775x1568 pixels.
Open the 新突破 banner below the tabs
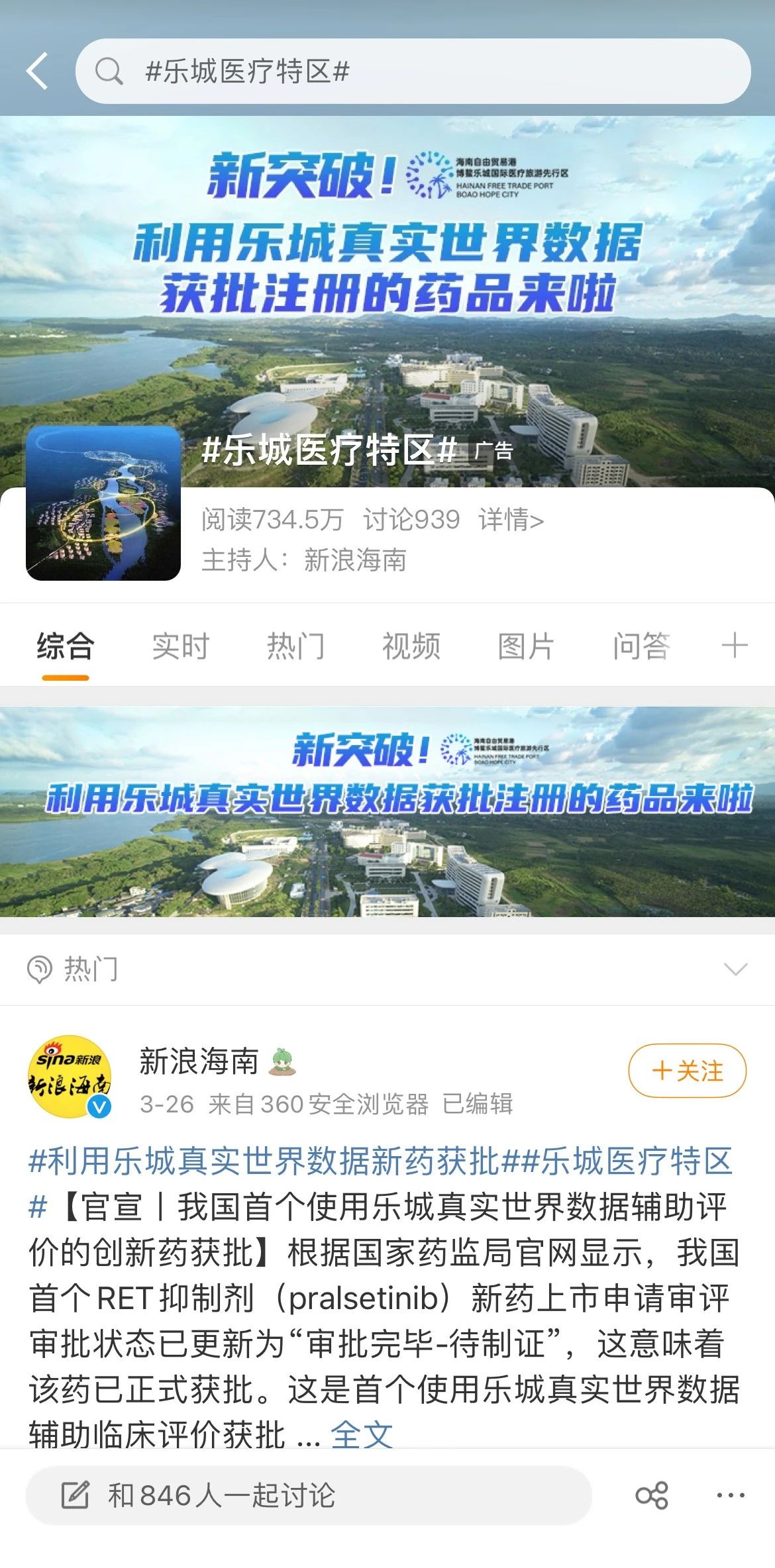[x=387, y=811]
